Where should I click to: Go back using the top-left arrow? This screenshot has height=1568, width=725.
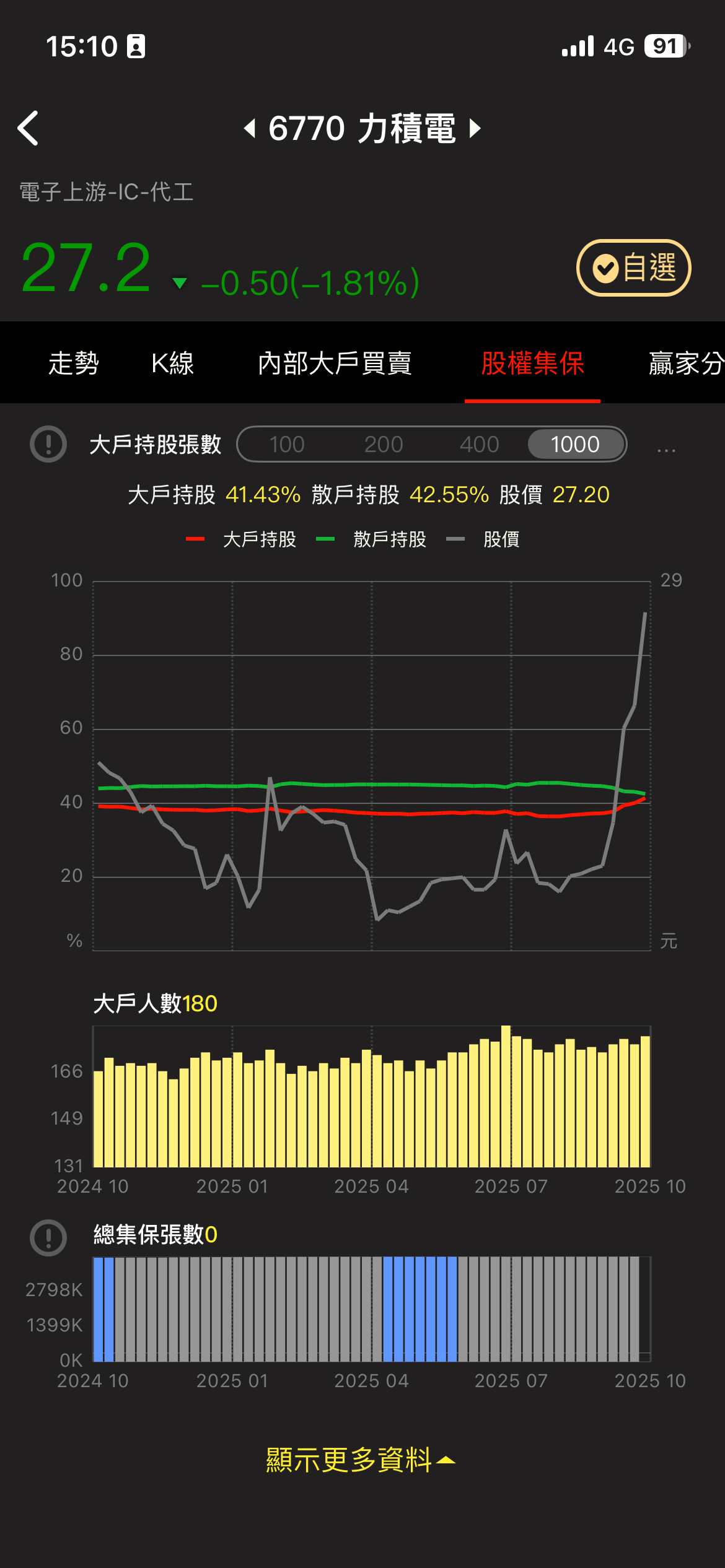[29, 128]
